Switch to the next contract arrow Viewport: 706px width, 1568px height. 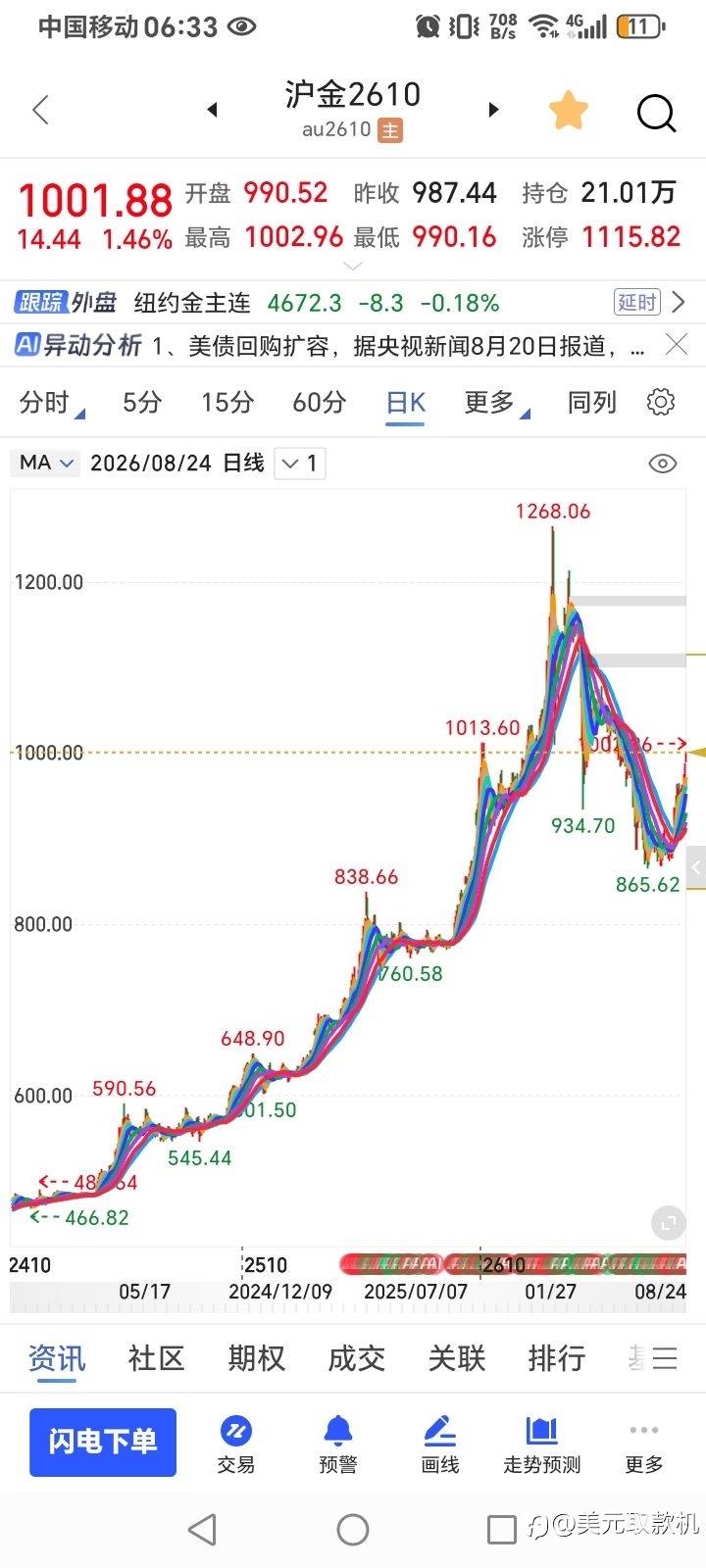[493, 110]
